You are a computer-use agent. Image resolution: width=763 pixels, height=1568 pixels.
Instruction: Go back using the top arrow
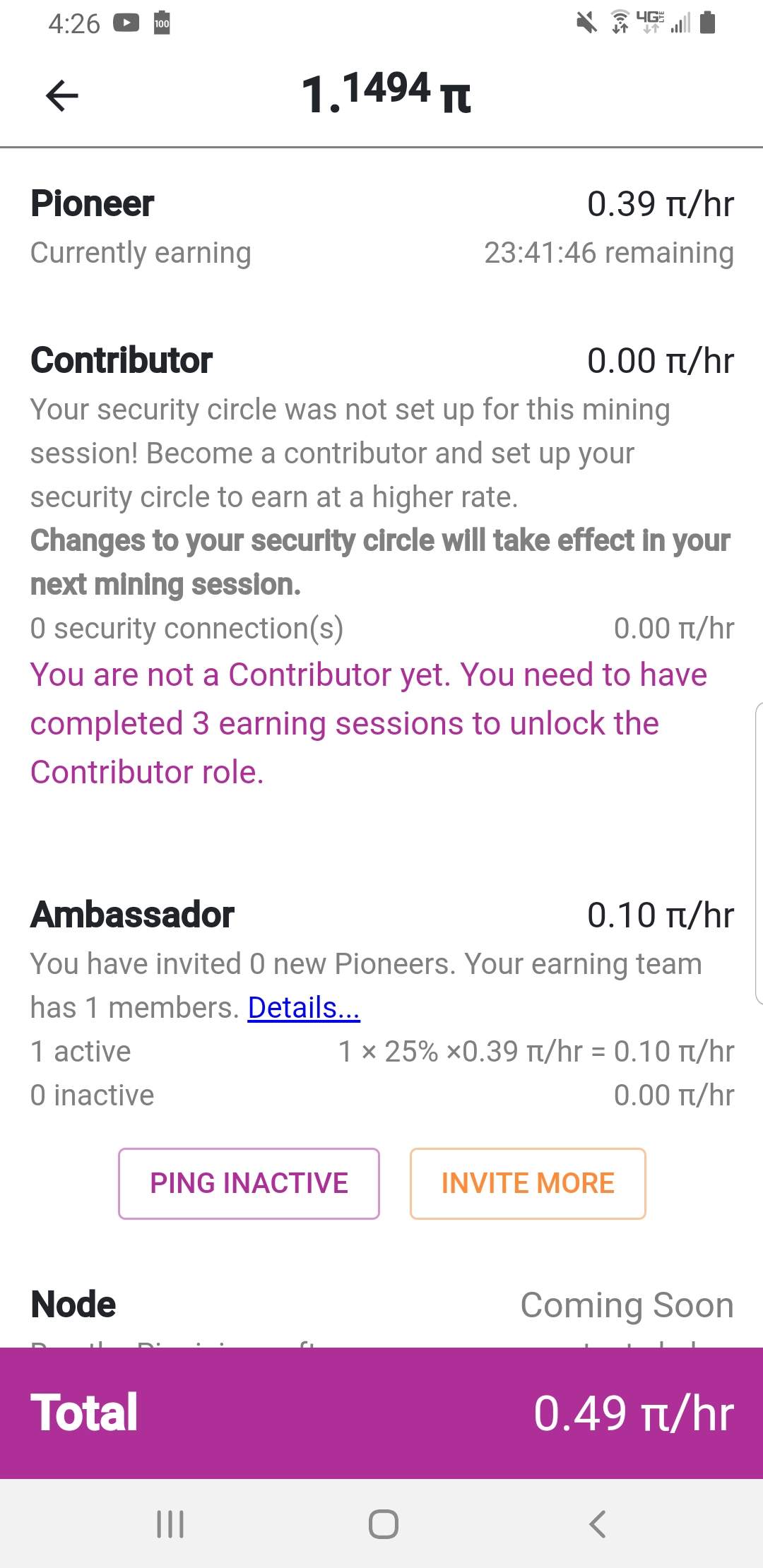click(x=62, y=96)
